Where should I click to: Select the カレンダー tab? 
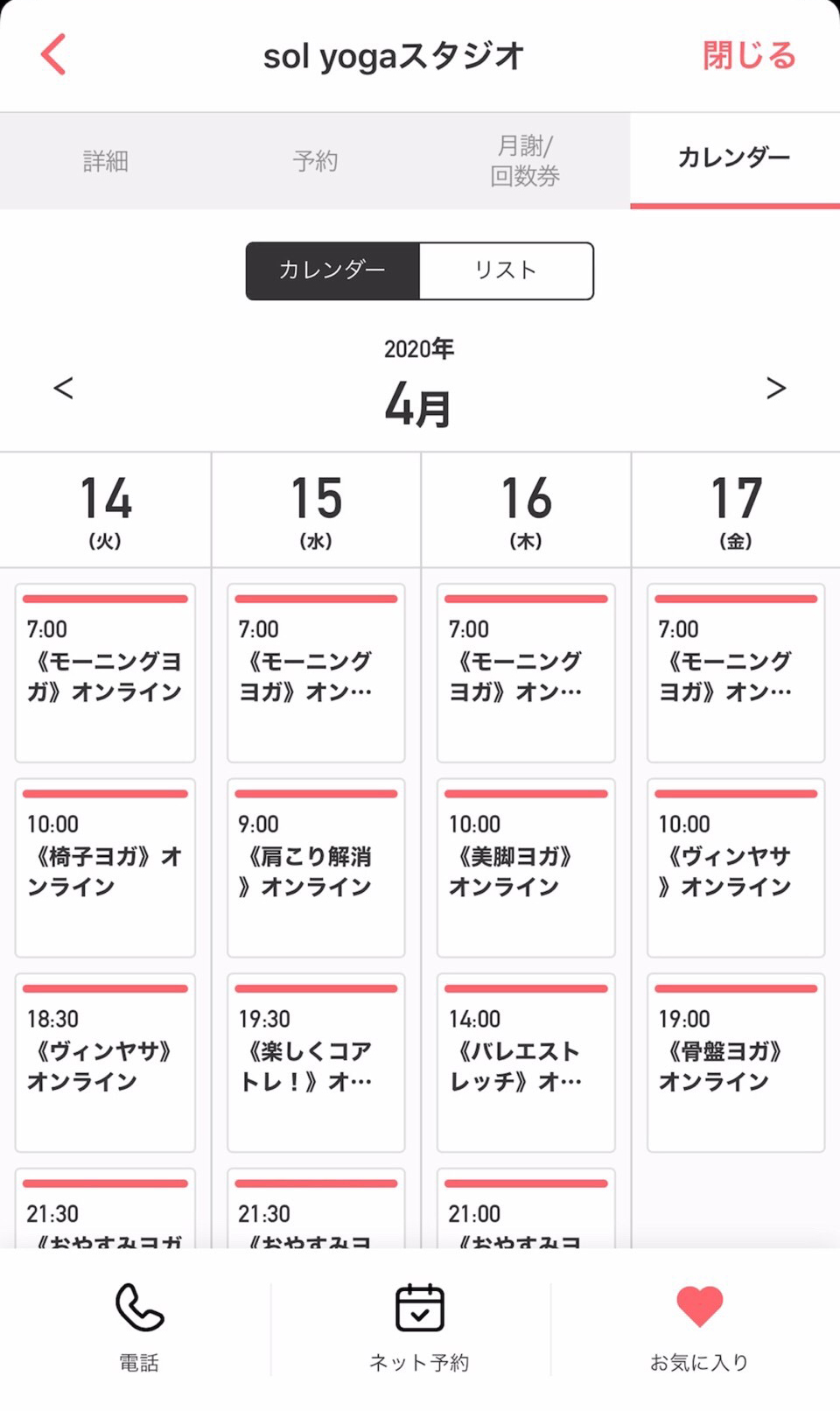[733, 158]
